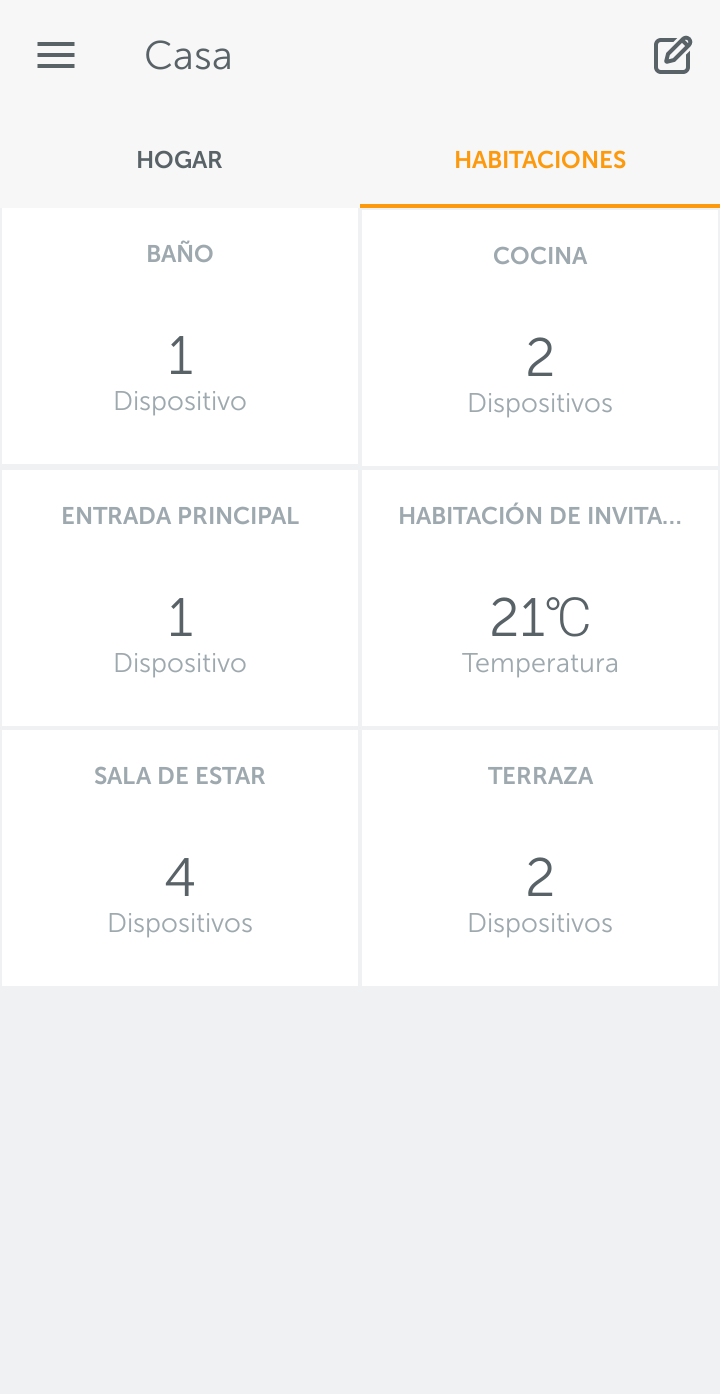Open the hamburger drawer menu
Image resolution: width=720 pixels, height=1394 pixels.
56,55
